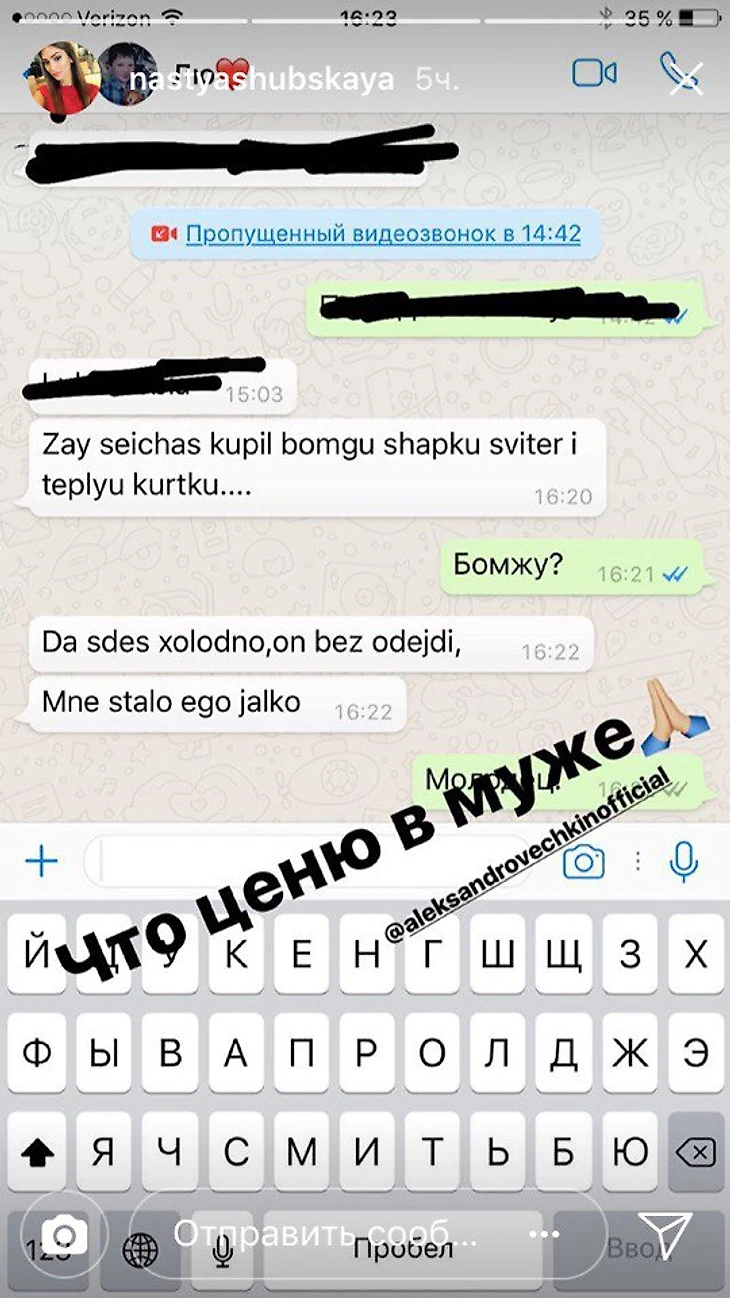The width and height of the screenshot is (730, 1298).
Task: Share the story via the paper plane icon
Action: click(x=664, y=1233)
